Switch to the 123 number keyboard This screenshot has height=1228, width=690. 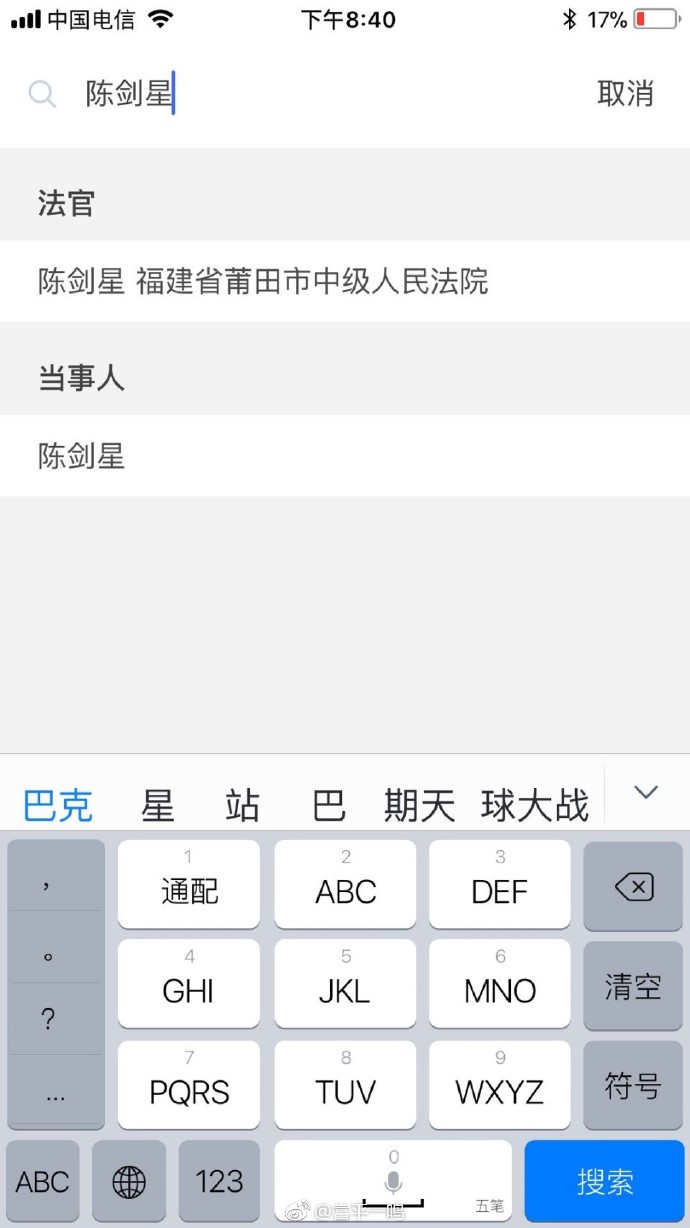click(x=219, y=1181)
